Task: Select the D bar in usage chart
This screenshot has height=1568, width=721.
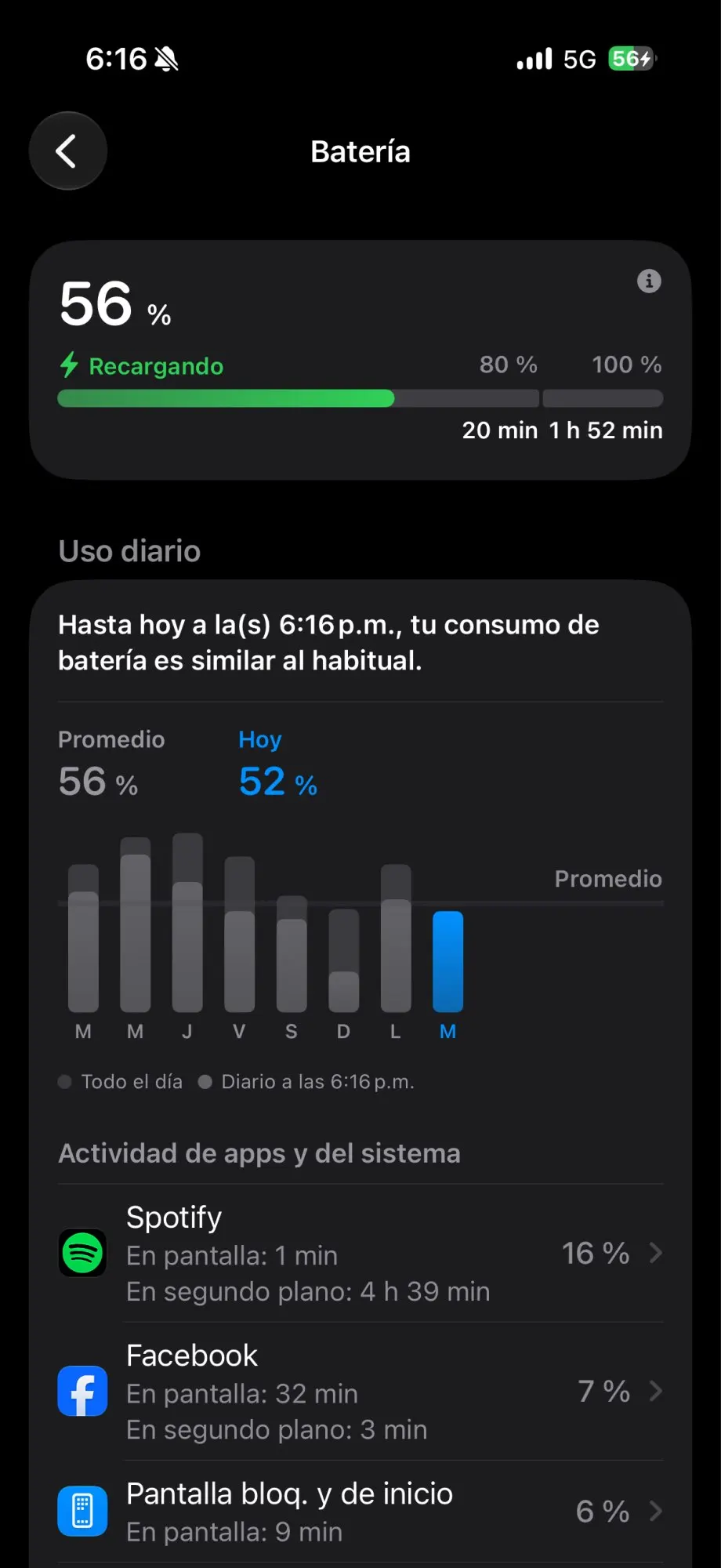Action: pyautogui.click(x=343, y=960)
